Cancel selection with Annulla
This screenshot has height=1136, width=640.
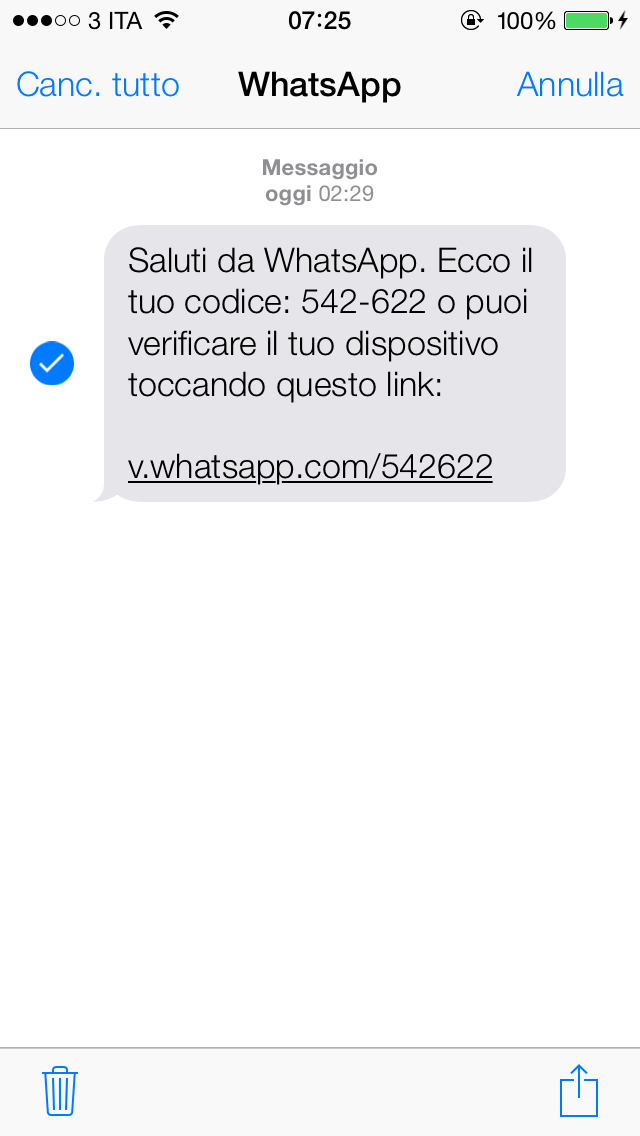tap(570, 85)
